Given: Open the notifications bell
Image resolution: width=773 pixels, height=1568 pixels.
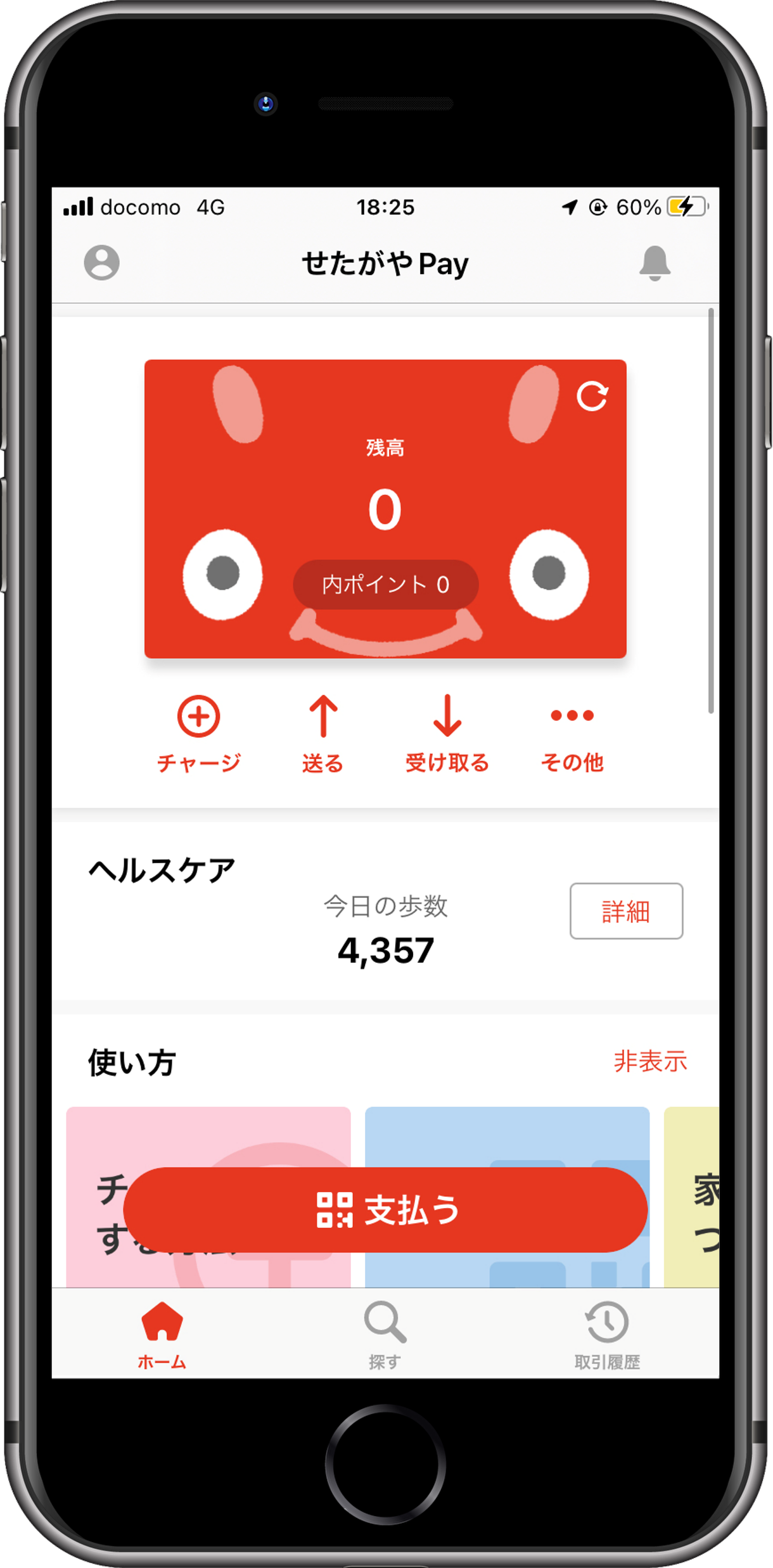Looking at the screenshot, I should point(654,262).
